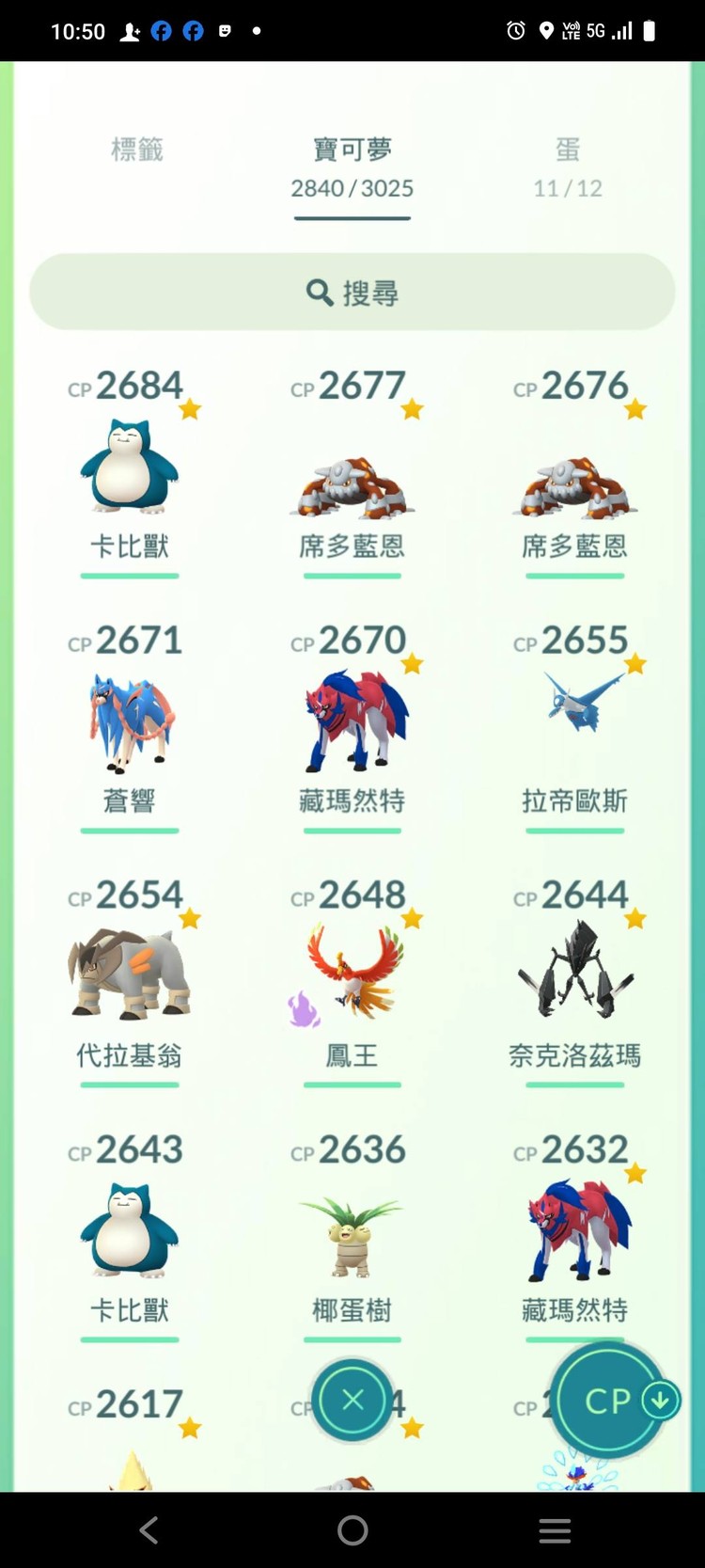Select the CP 2684 Snorlax

point(129,470)
